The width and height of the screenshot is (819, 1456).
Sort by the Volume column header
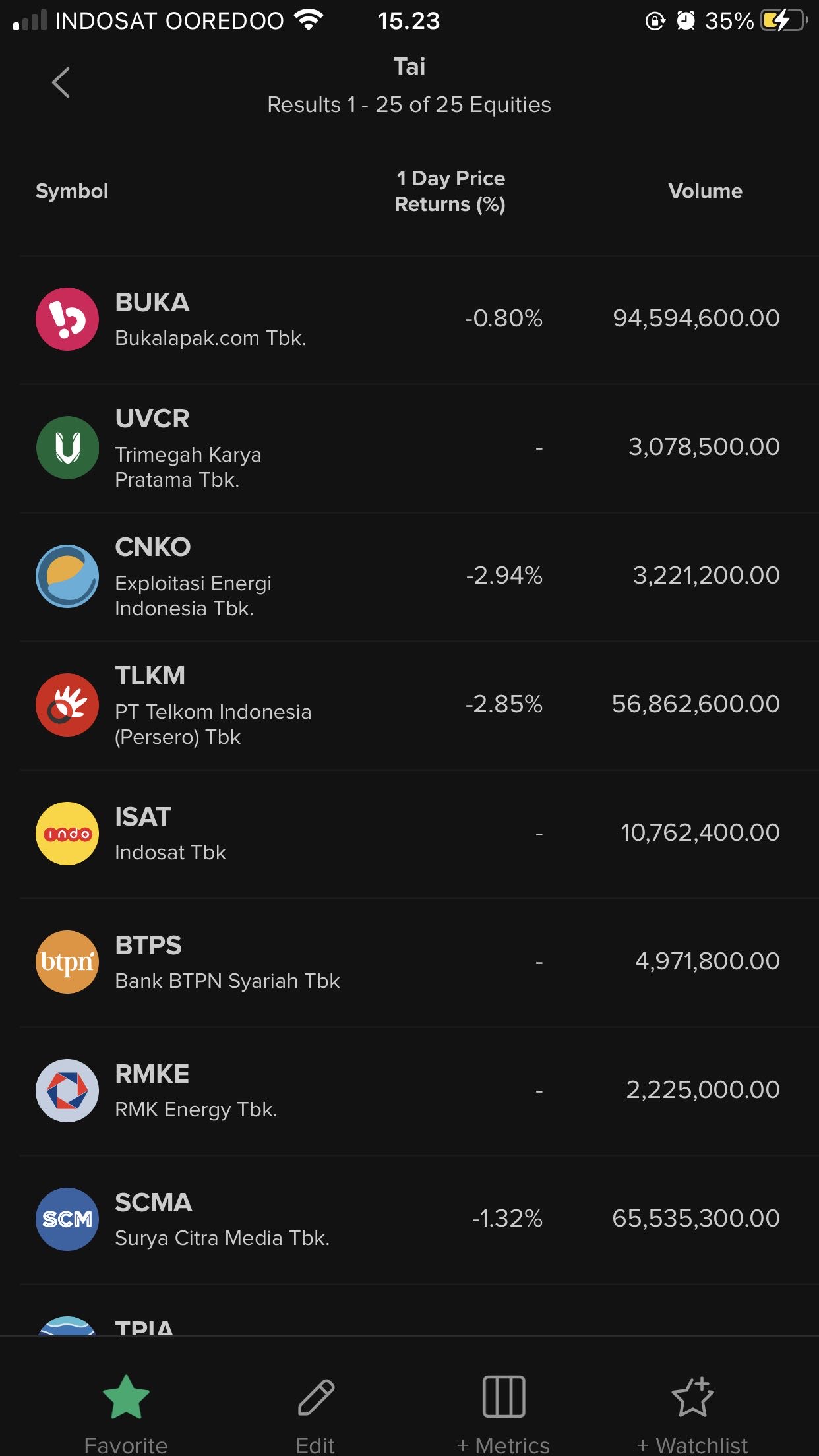tap(705, 191)
